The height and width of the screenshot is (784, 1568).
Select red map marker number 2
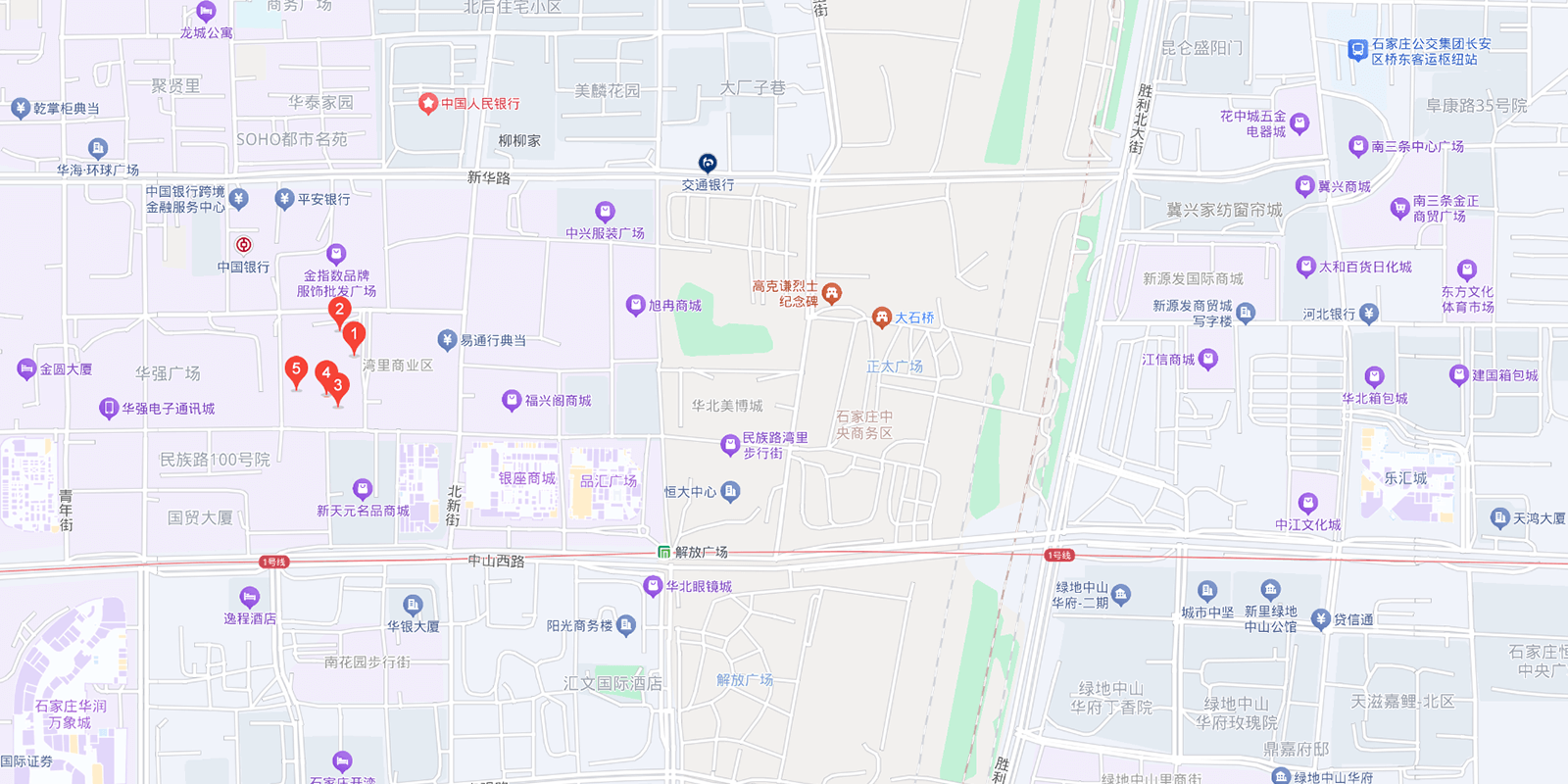339,311
